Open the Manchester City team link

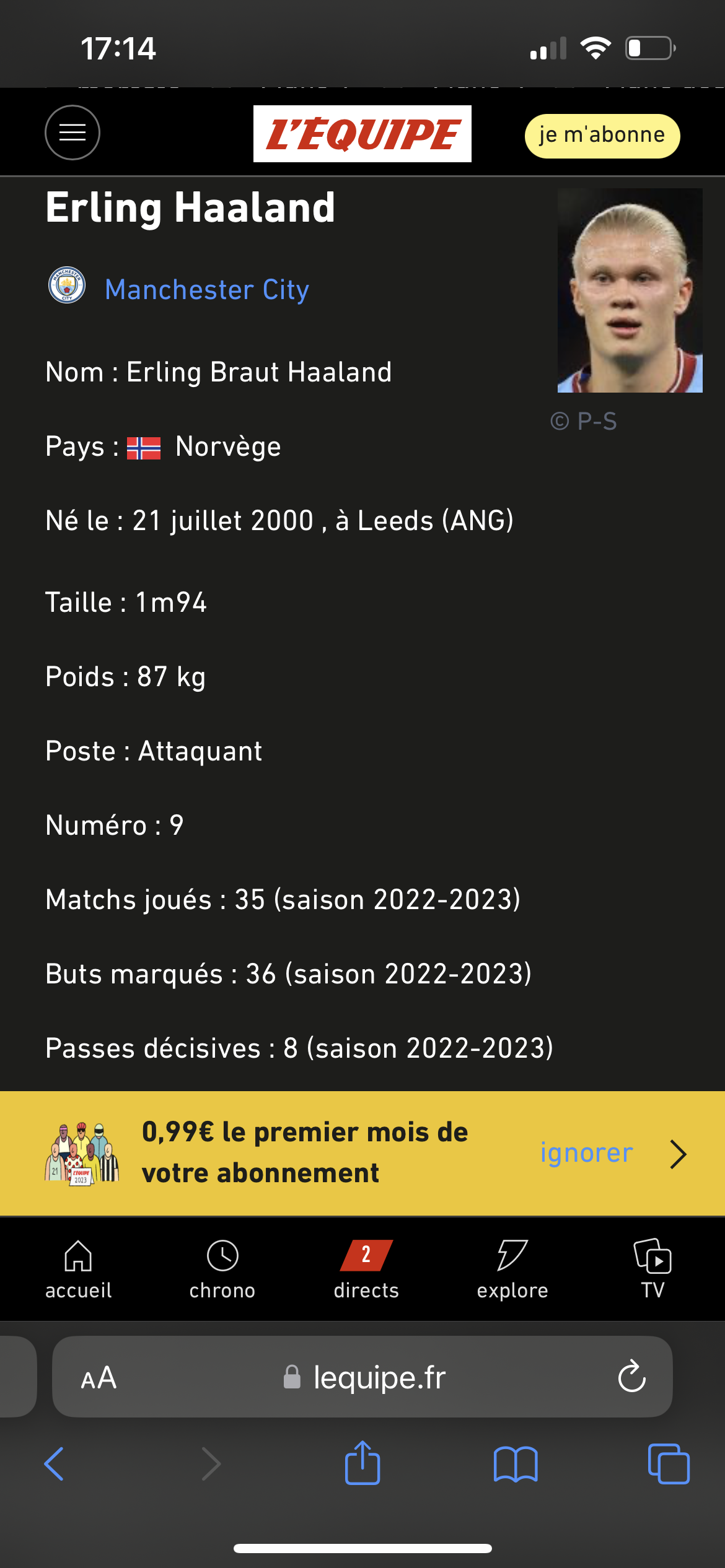click(206, 289)
